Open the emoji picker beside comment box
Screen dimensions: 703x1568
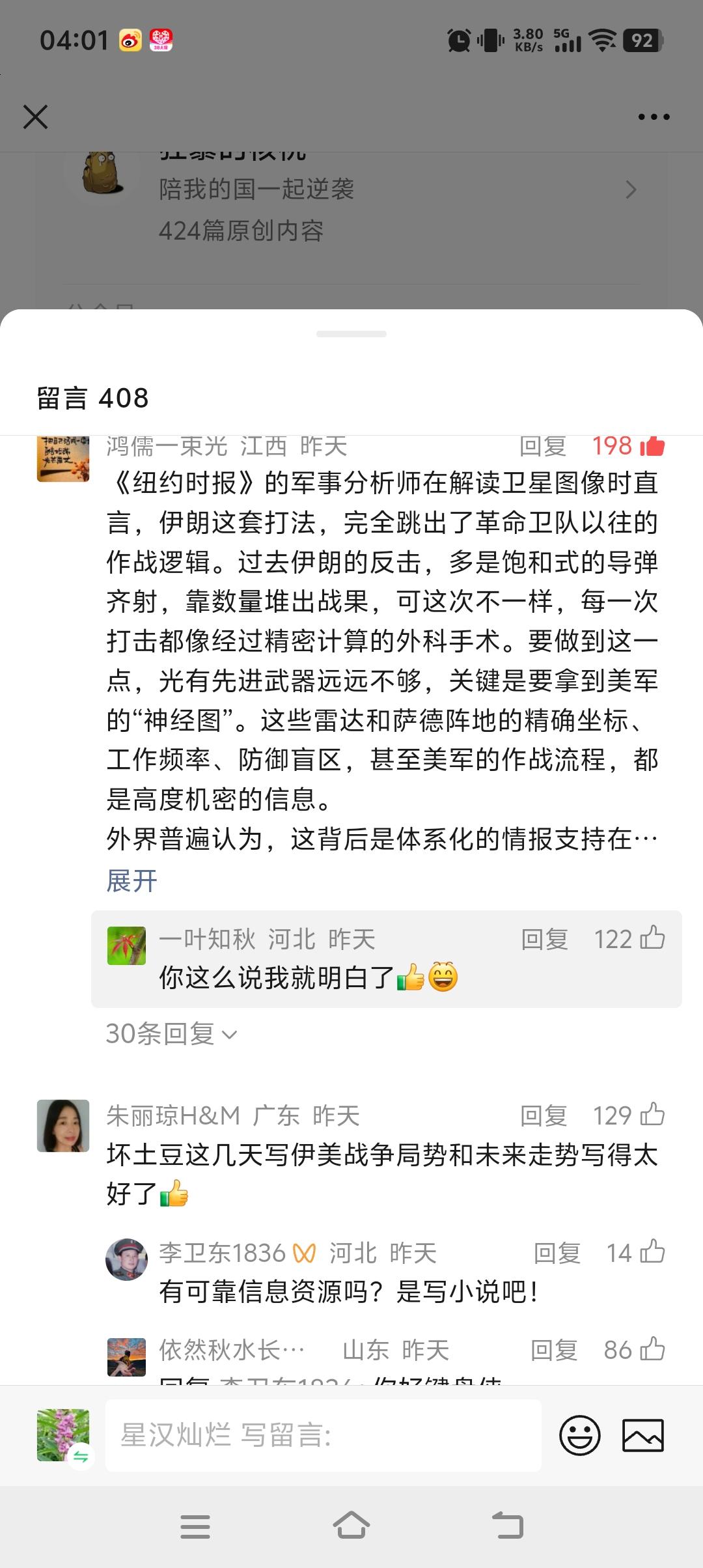tap(580, 1435)
